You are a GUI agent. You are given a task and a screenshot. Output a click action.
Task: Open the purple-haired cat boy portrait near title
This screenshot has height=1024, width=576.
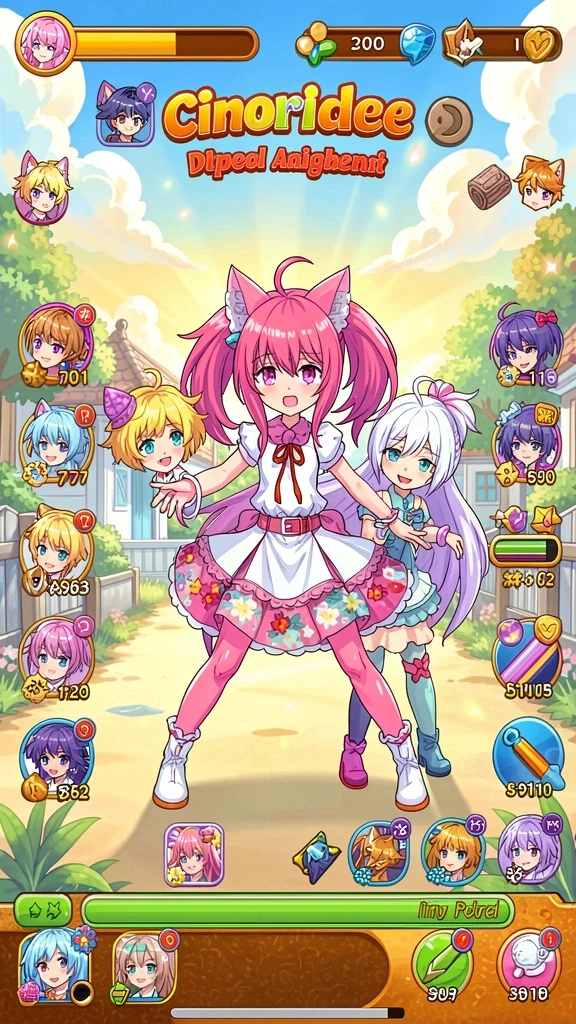(x=125, y=113)
